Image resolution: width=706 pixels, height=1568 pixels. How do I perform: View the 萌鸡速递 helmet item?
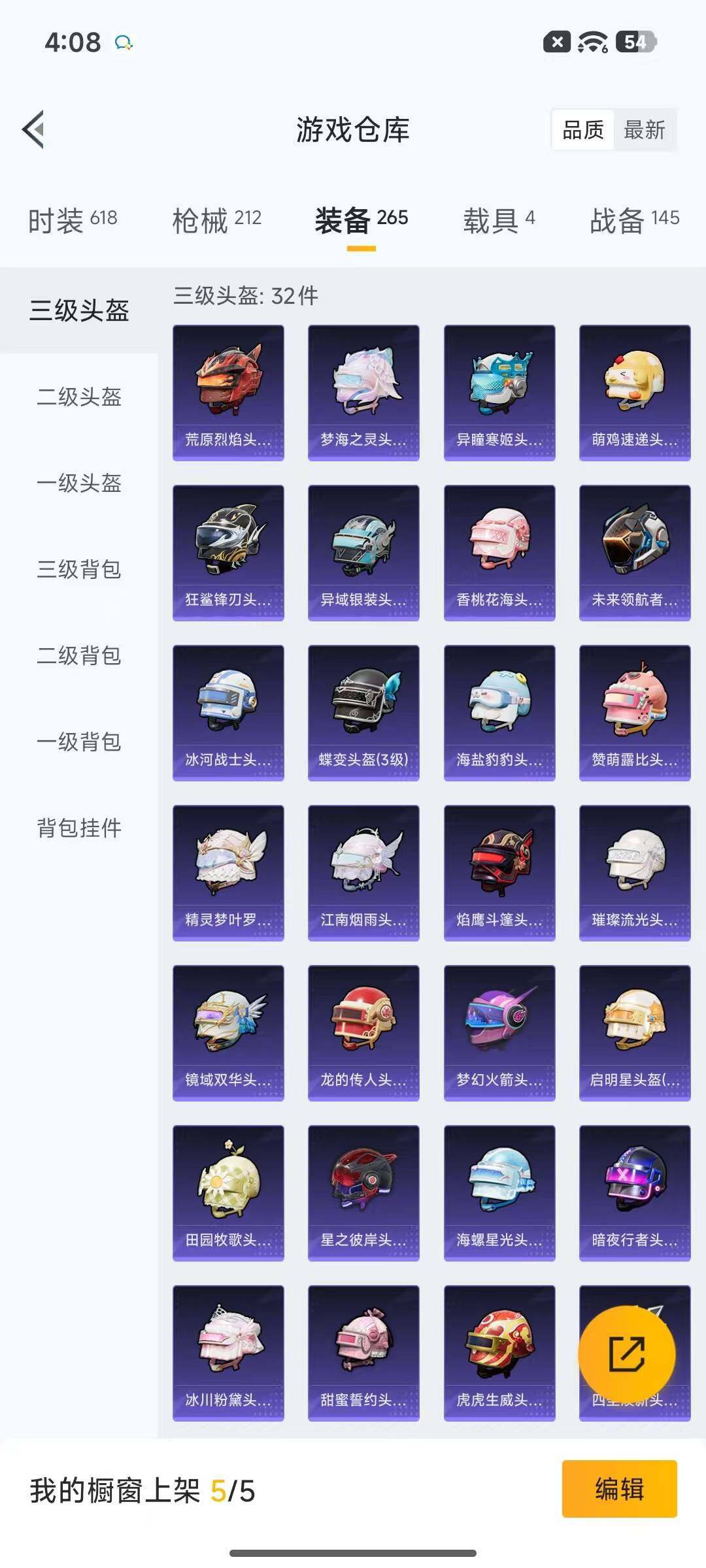[x=633, y=392]
